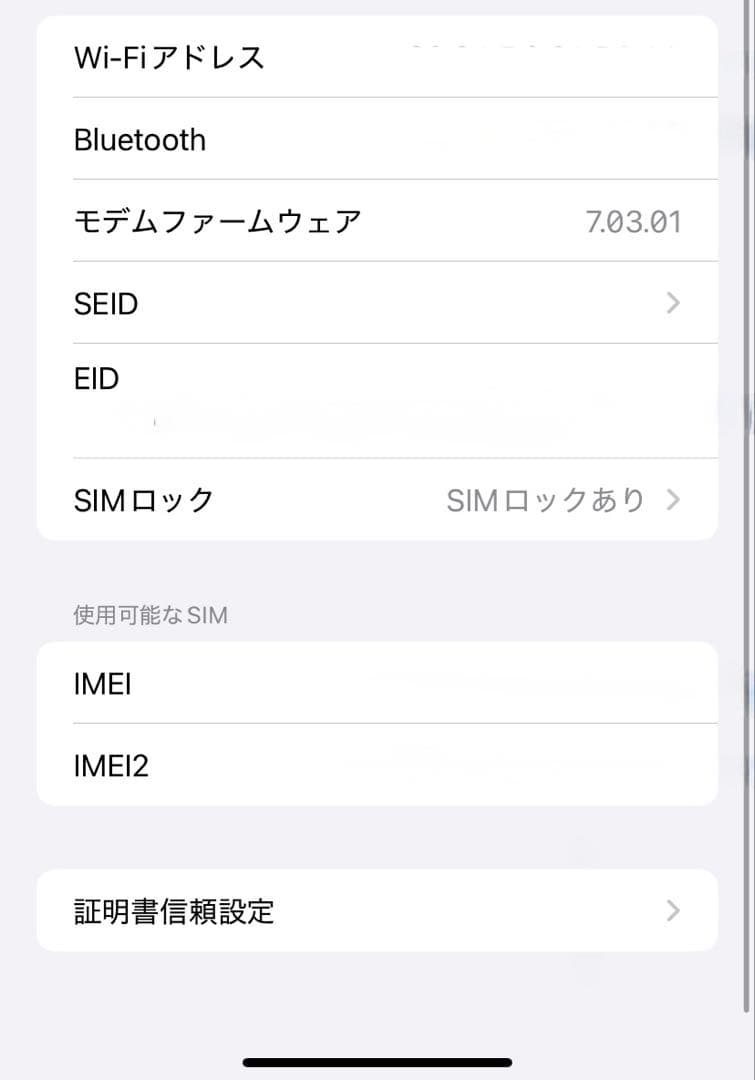Tap the firmware version value 7.03.01
The height and width of the screenshot is (1080, 755).
pyautogui.click(x=633, y=220)
